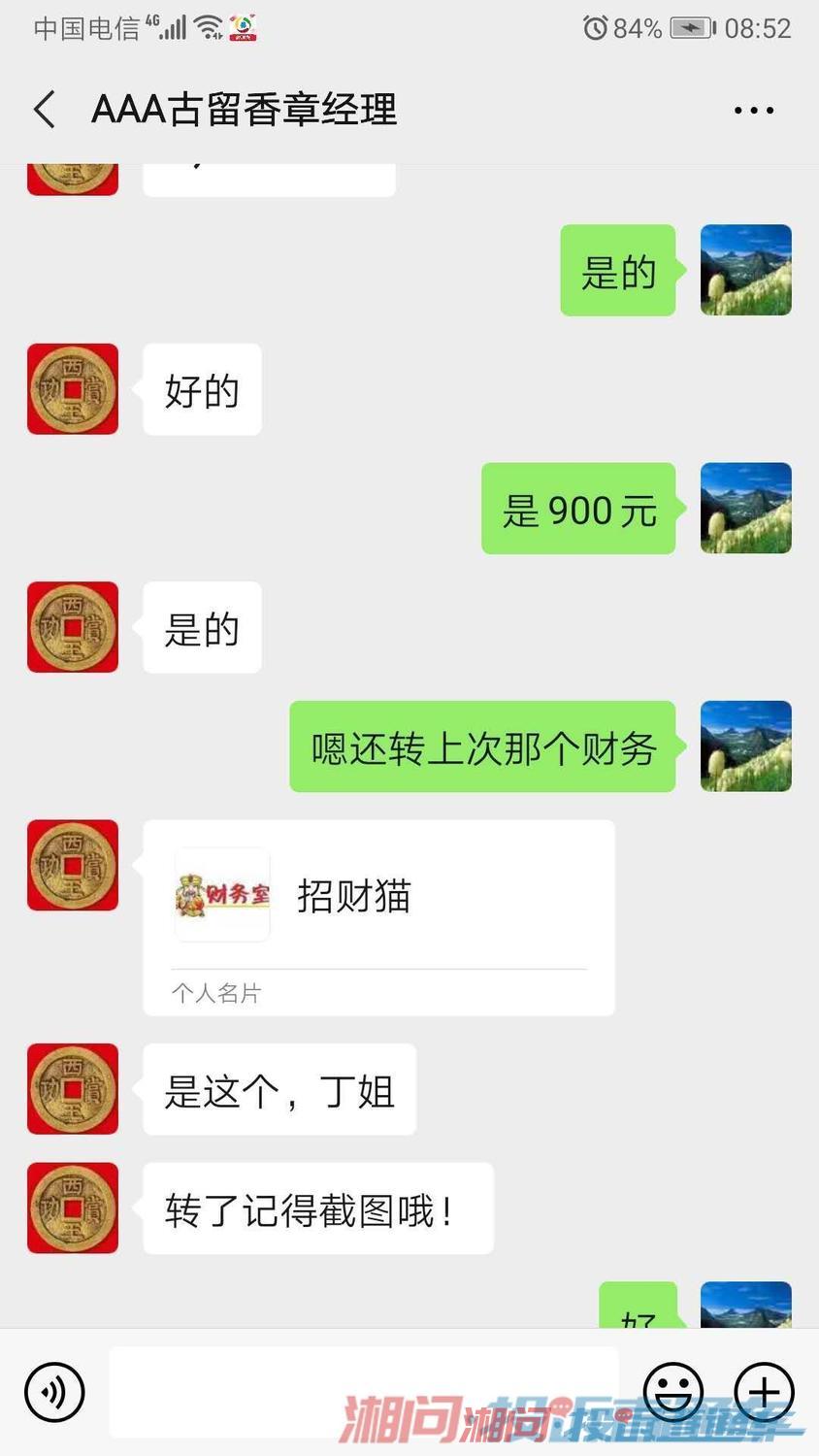Image resolution: width=819 pixels, height=1456 pixels.
Task: Open the emoji sticker panel
Action: pos(672,1392)
